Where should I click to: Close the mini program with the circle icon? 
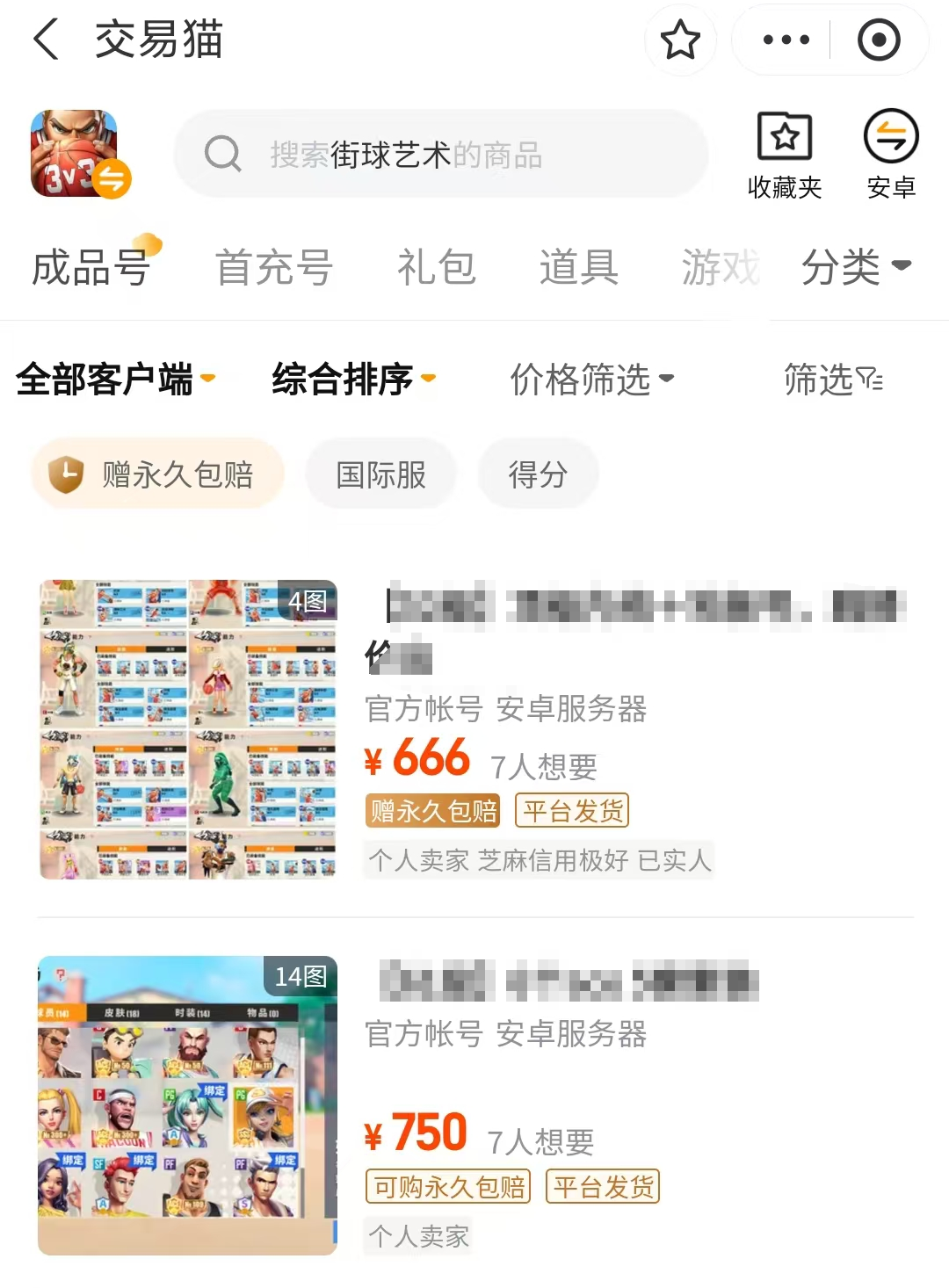tap(878, 40)
